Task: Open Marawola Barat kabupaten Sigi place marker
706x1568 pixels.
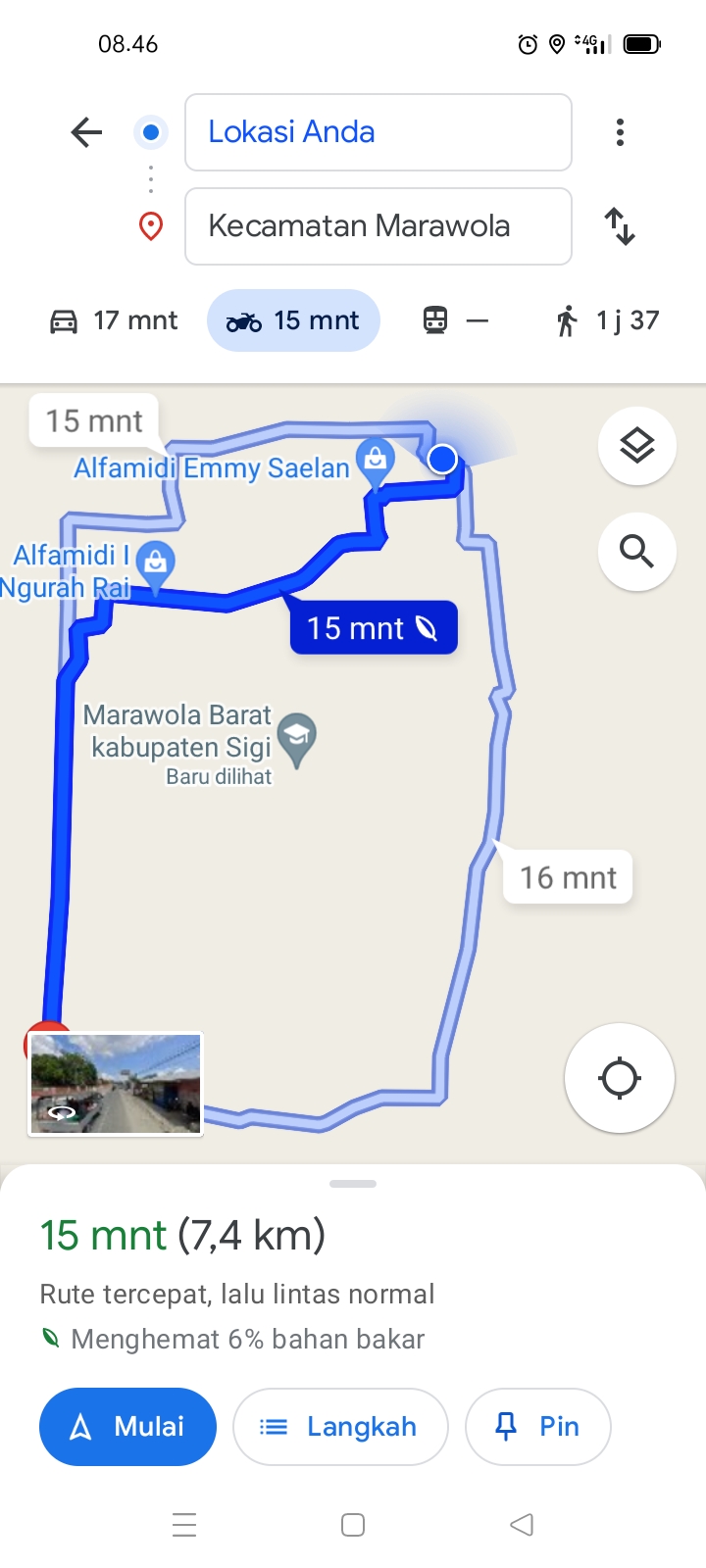Action: point(296,740)
